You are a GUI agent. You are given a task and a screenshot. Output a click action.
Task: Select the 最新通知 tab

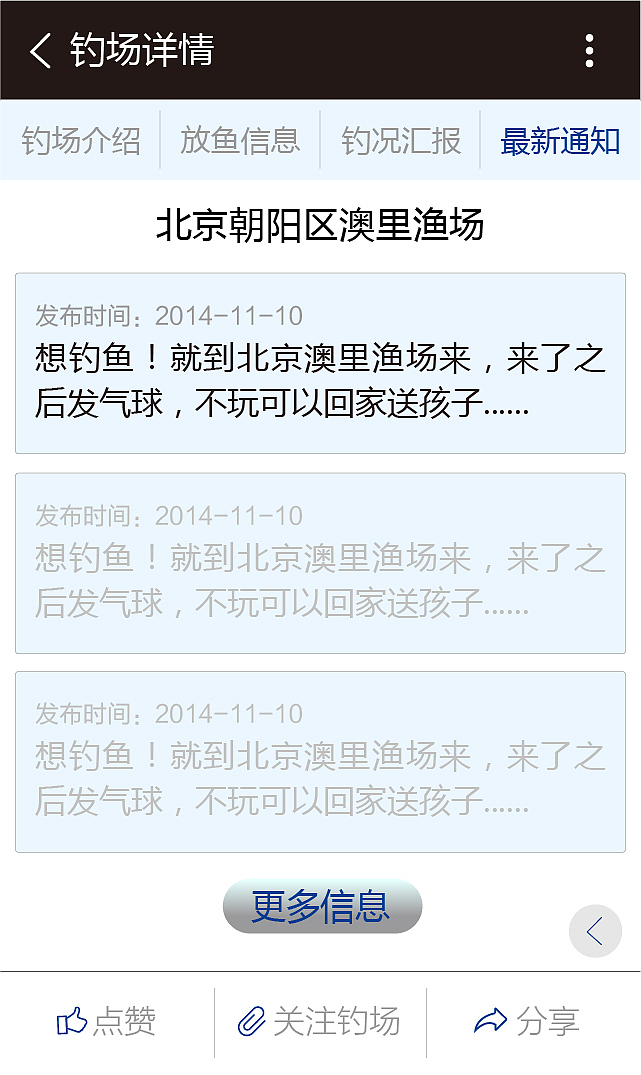(560, 141)
